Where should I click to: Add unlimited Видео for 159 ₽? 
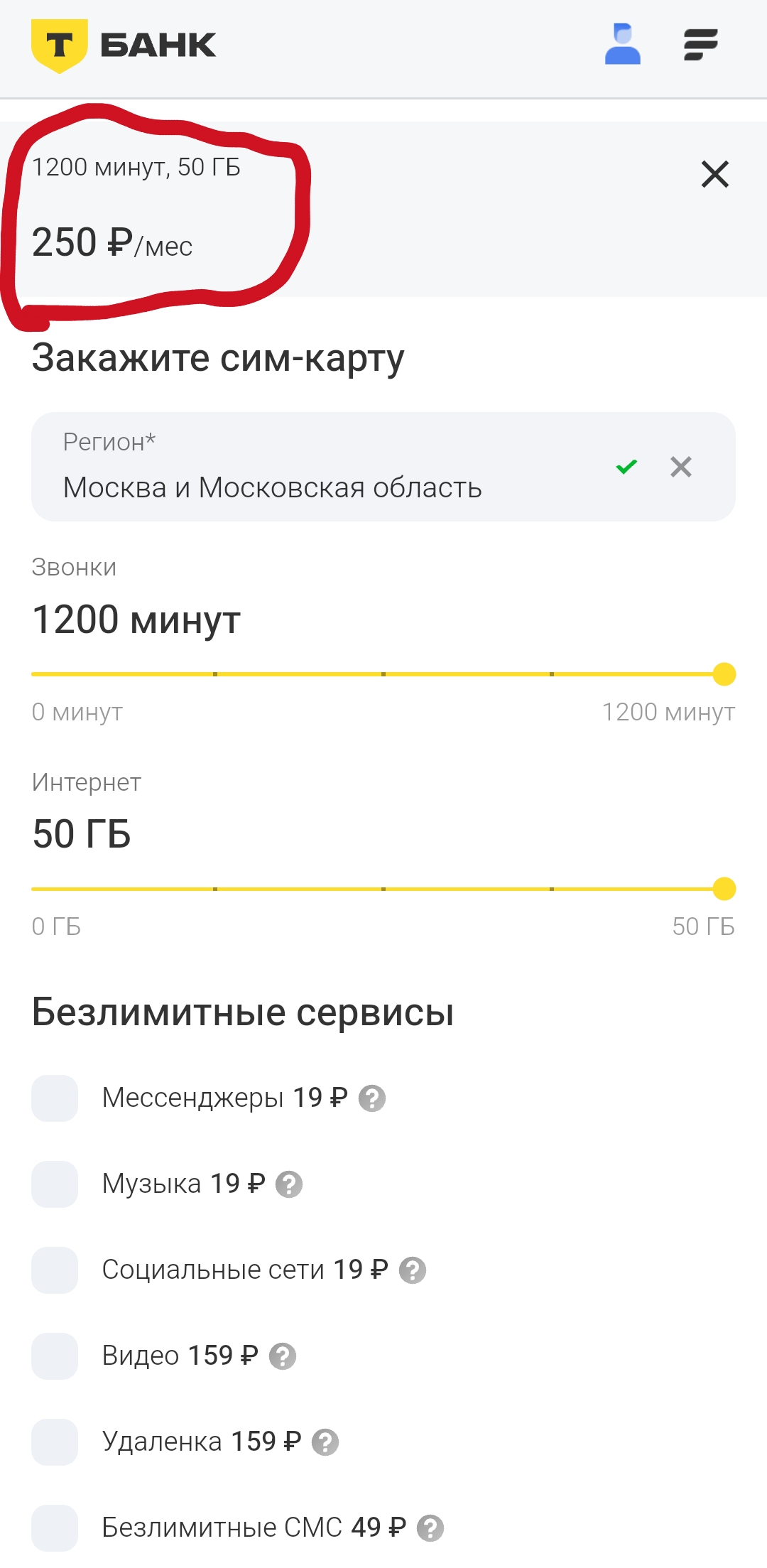(55, 1356)
